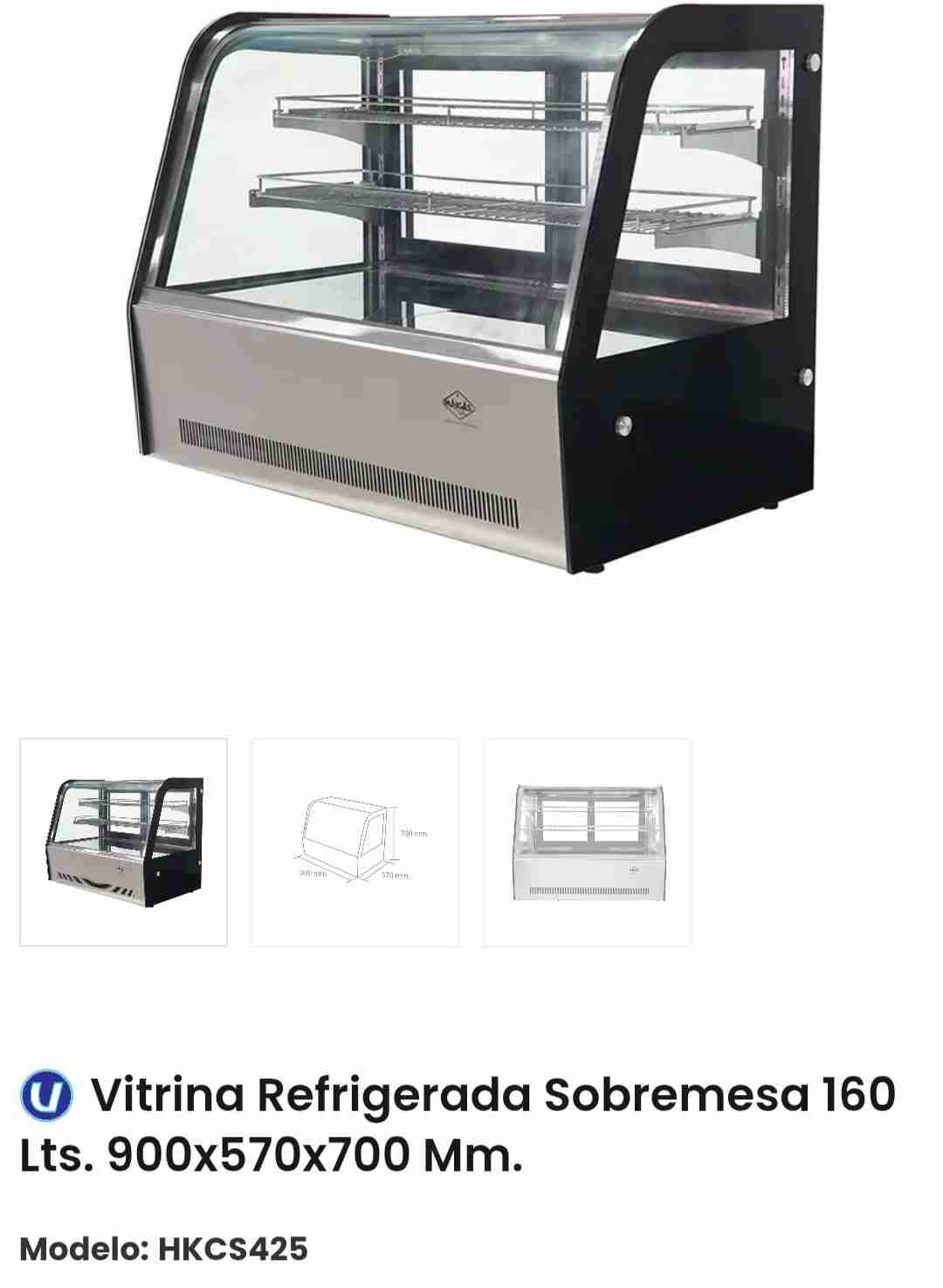943x1288 pixels.
Task: Select the middle dimensions thumbnail
Action: [x=356, y=840]
